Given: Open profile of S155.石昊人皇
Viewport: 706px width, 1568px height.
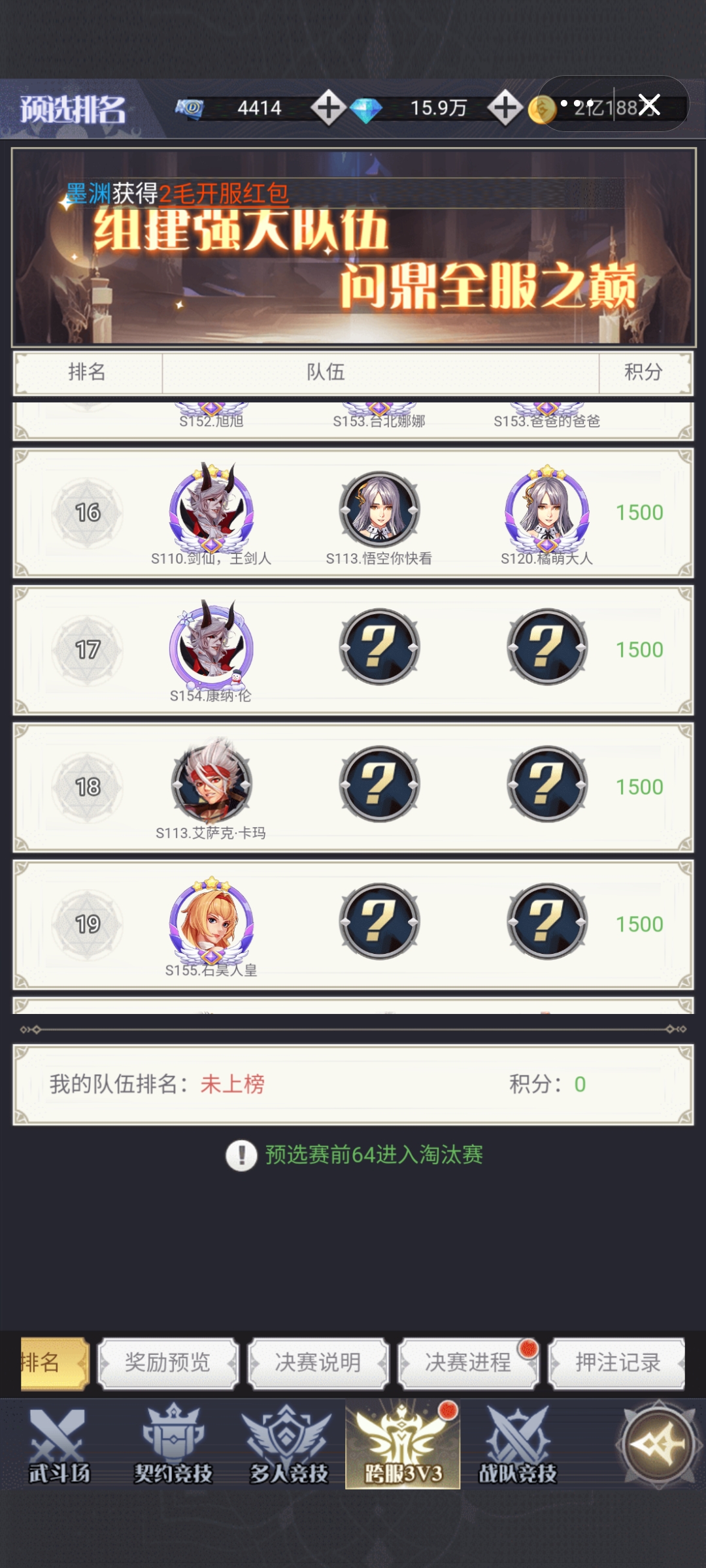Looking at the screenshot, I should click(211, 921).
